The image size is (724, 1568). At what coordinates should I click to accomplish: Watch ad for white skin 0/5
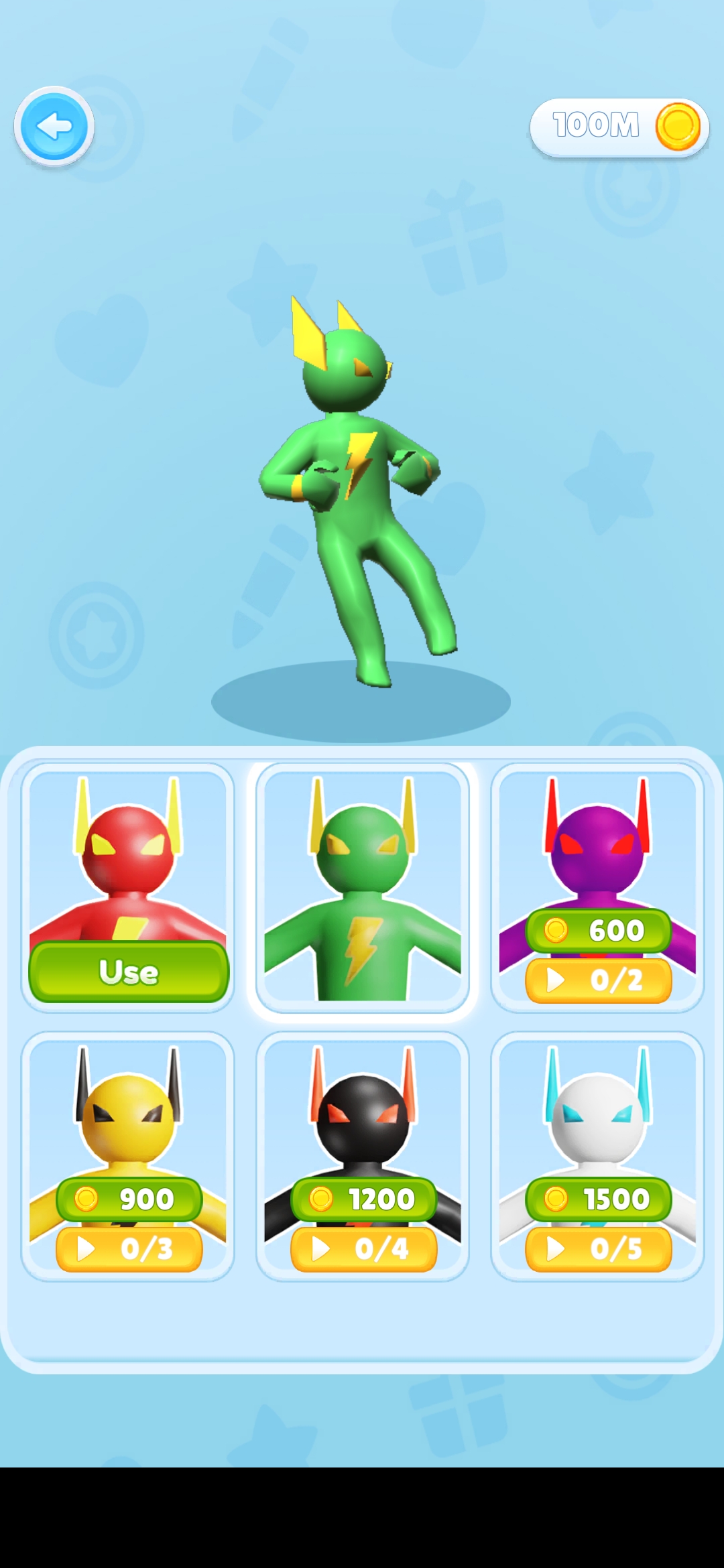(599, 1249)
